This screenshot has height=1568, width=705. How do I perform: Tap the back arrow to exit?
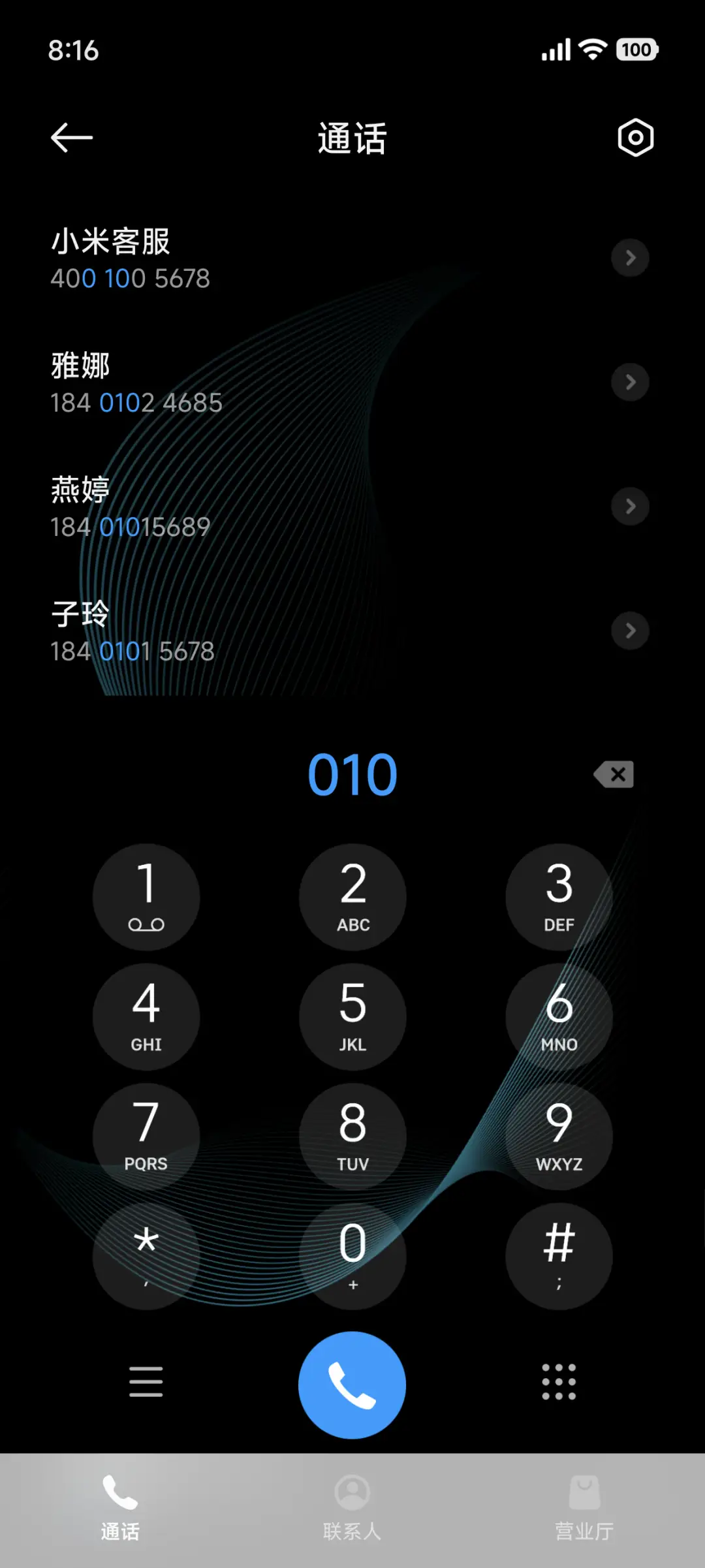72,138
